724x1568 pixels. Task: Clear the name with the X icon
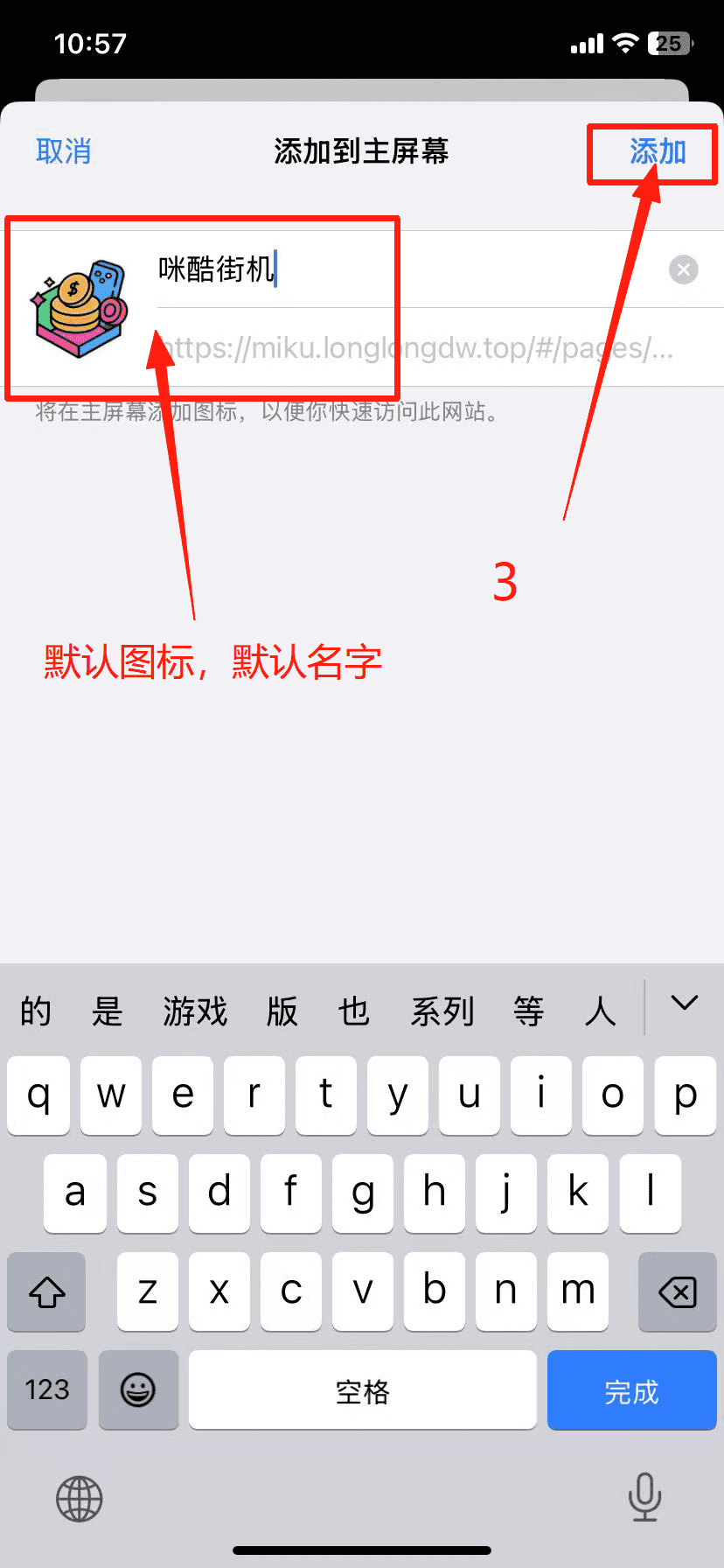click(x=684, y=269)
